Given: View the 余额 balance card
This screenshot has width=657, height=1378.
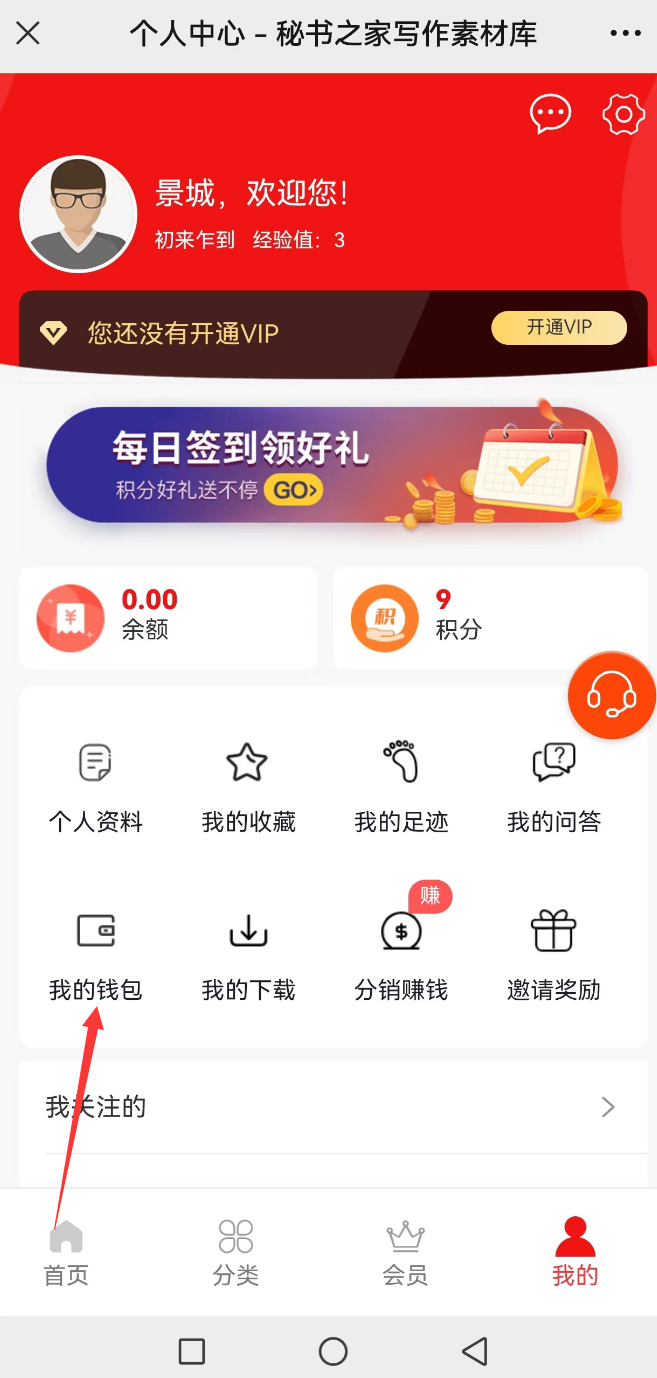Looking at the screenshot, I should pyautogui.click(x=167, y=617).
